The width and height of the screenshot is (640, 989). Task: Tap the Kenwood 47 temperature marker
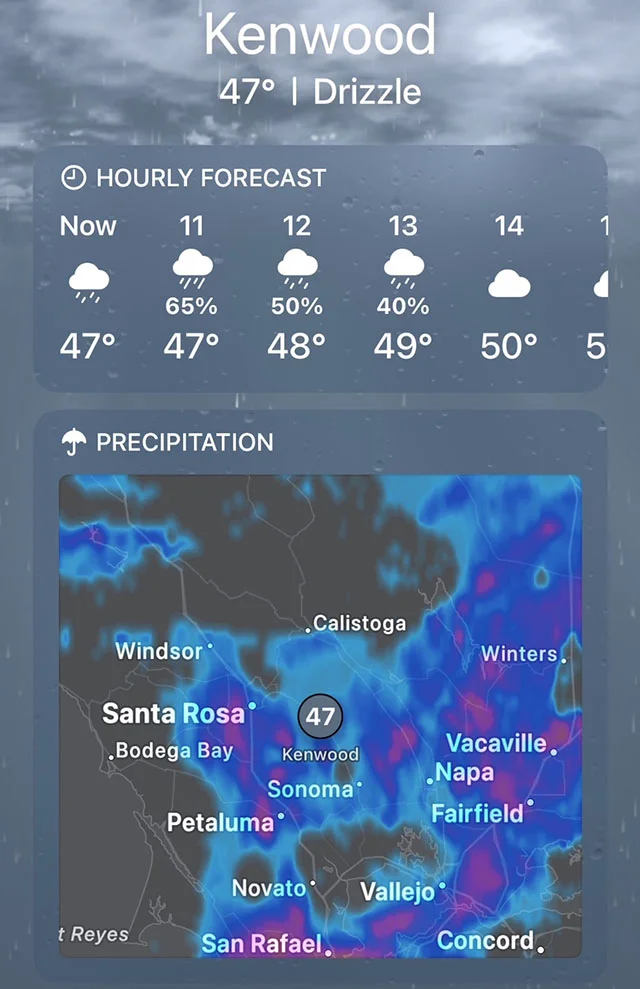[320, 716]
